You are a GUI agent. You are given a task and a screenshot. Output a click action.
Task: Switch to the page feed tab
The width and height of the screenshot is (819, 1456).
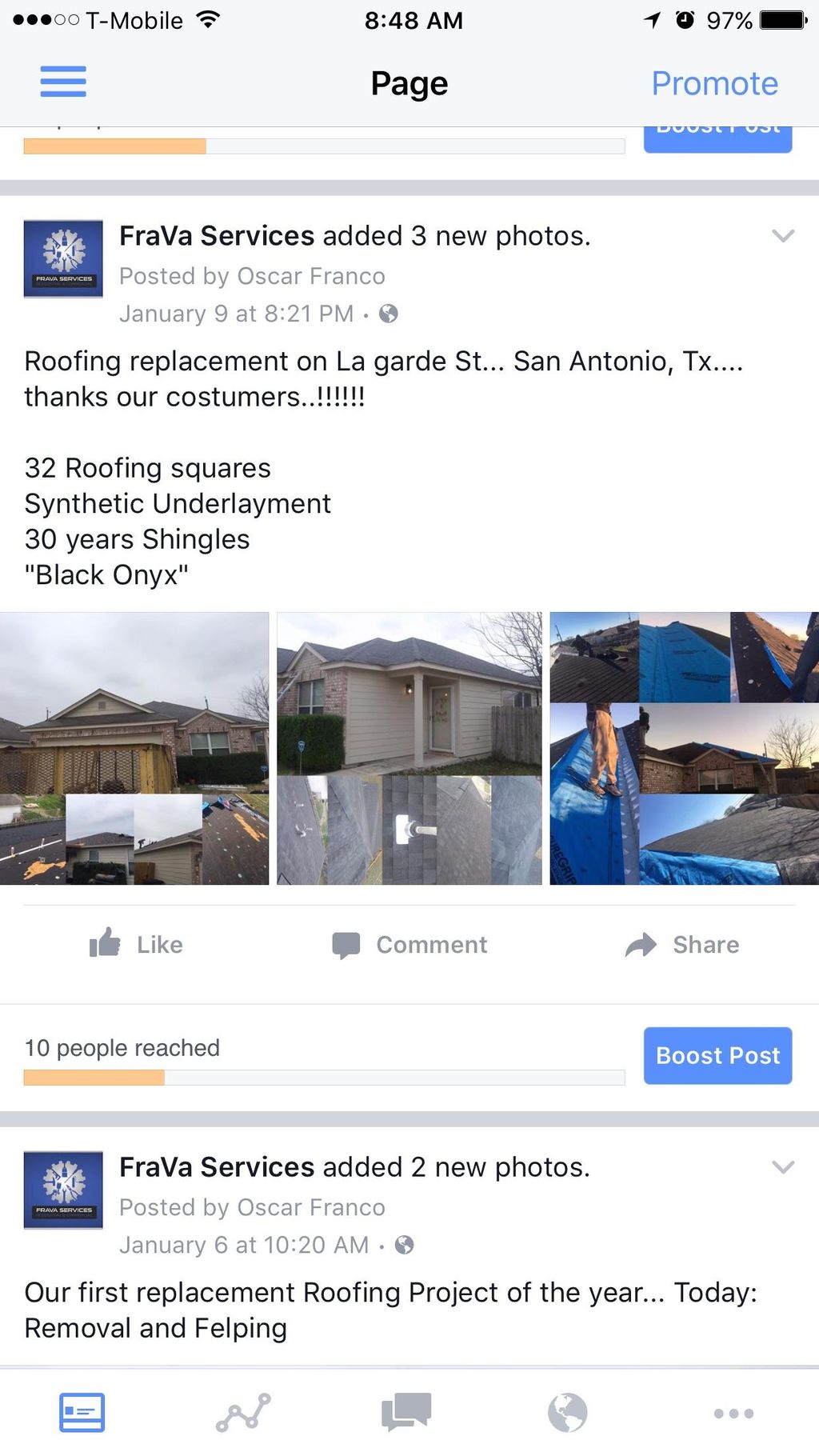pyautogui.click(x=82, y=1413)
